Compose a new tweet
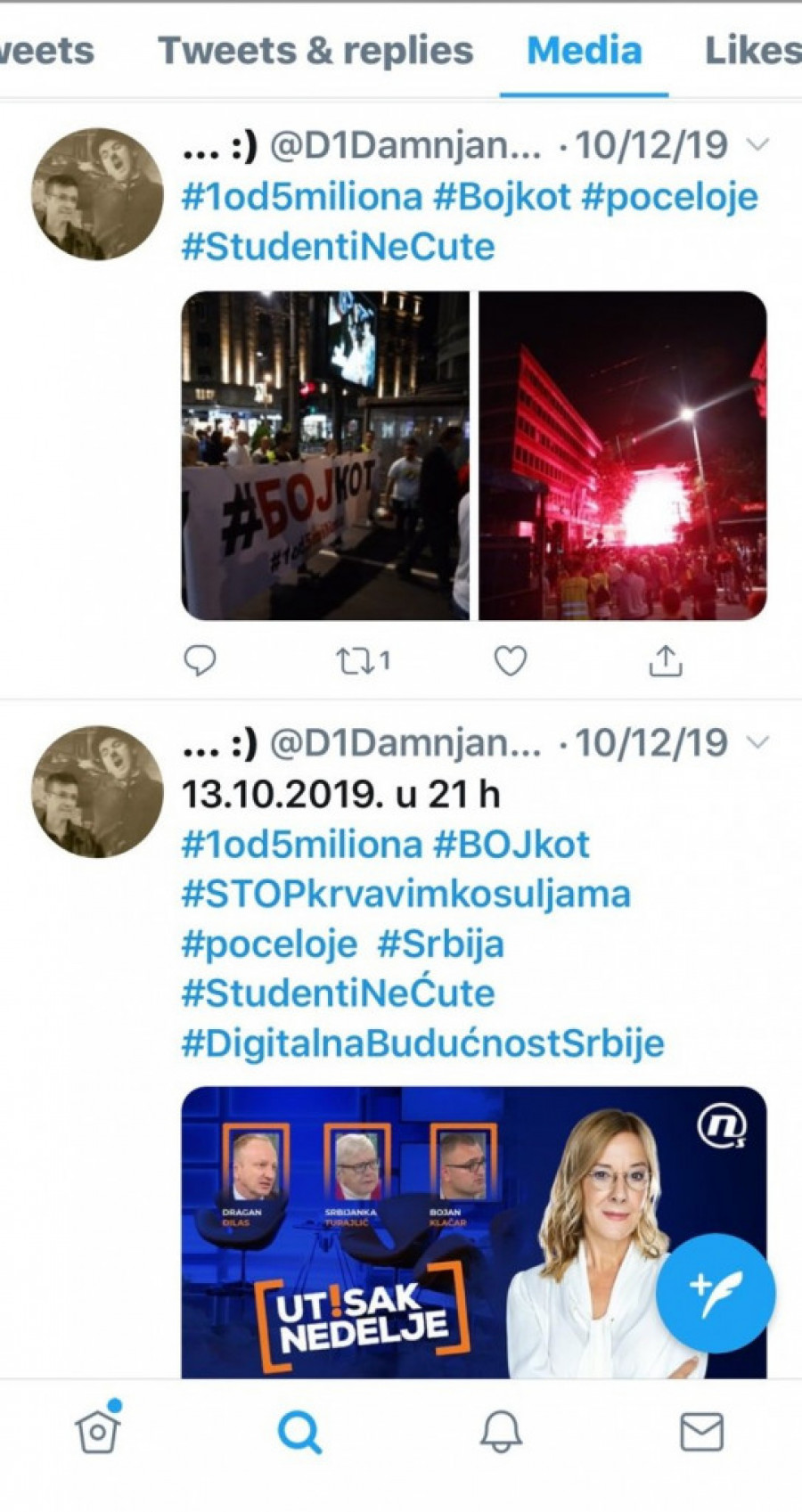The image size is (802, 1512). click(x=716, y=1293)
